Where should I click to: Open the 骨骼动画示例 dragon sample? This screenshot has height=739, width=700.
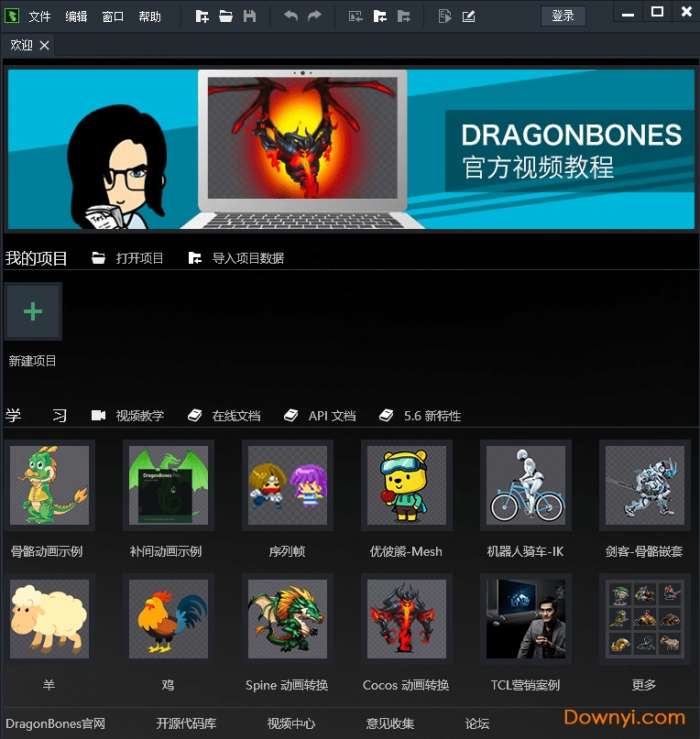point(49,485)
